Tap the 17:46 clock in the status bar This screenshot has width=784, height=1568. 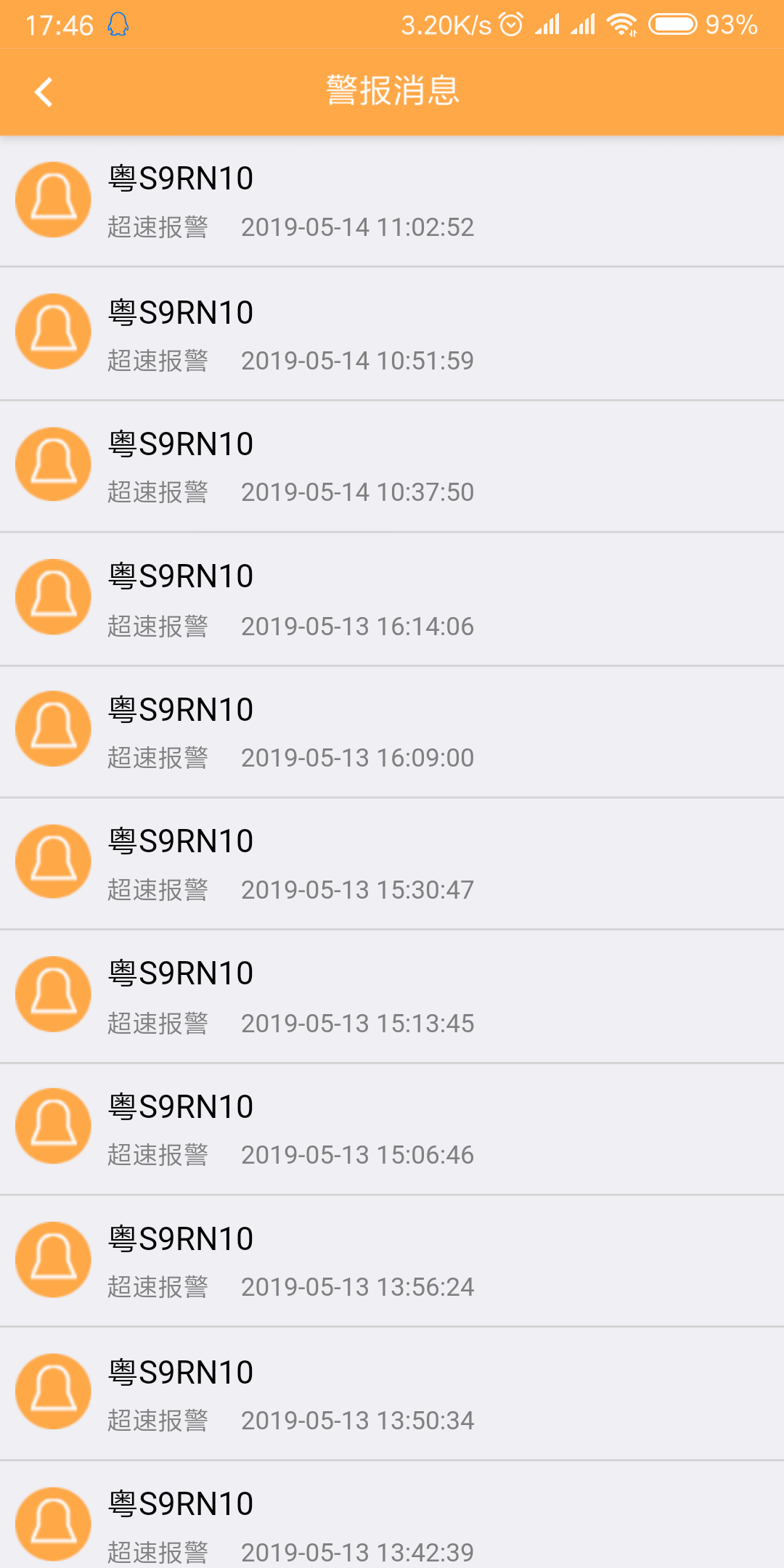click(x=60, y=24)
